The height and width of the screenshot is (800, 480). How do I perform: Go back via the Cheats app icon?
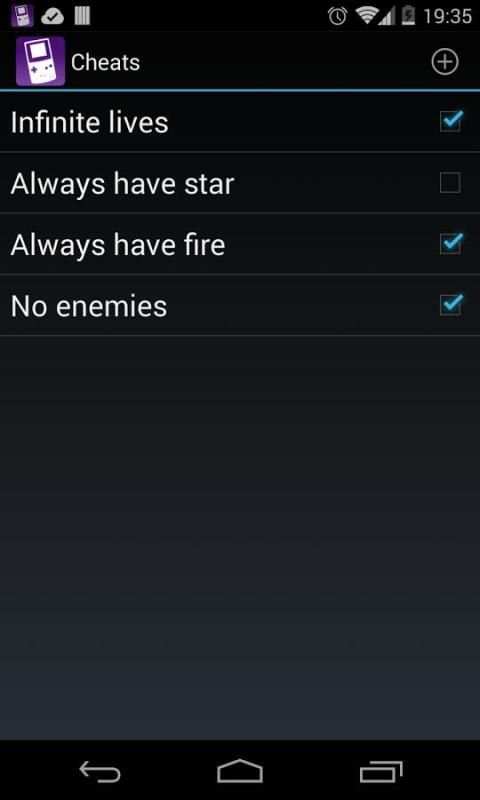coord(40,62)
